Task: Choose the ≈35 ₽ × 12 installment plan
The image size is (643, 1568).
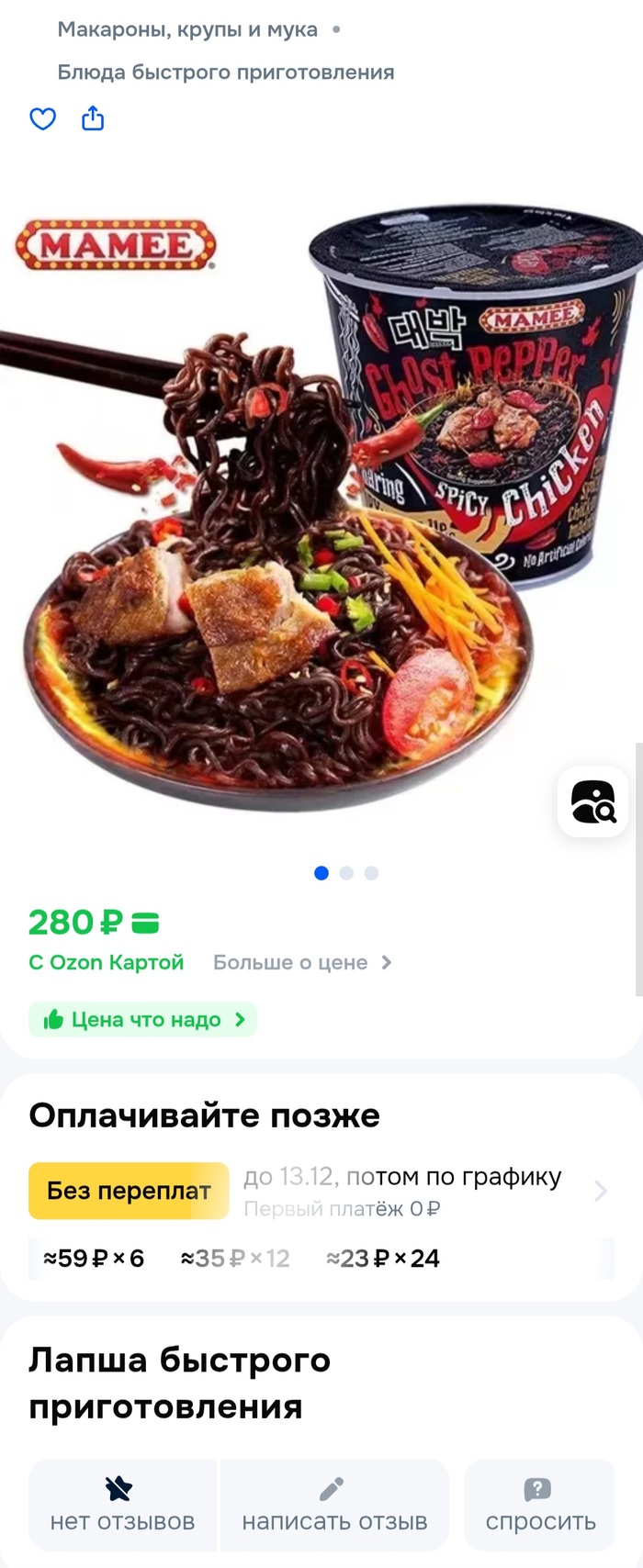Action: coord(235,1259)
